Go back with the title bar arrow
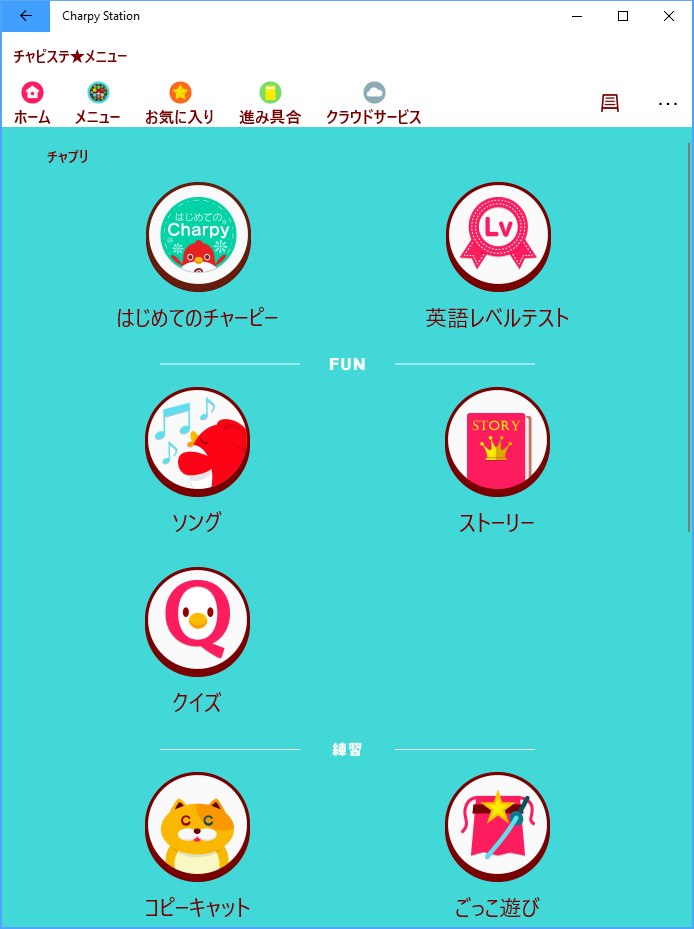This screenshot has width=694, height=929. (25, 16)
